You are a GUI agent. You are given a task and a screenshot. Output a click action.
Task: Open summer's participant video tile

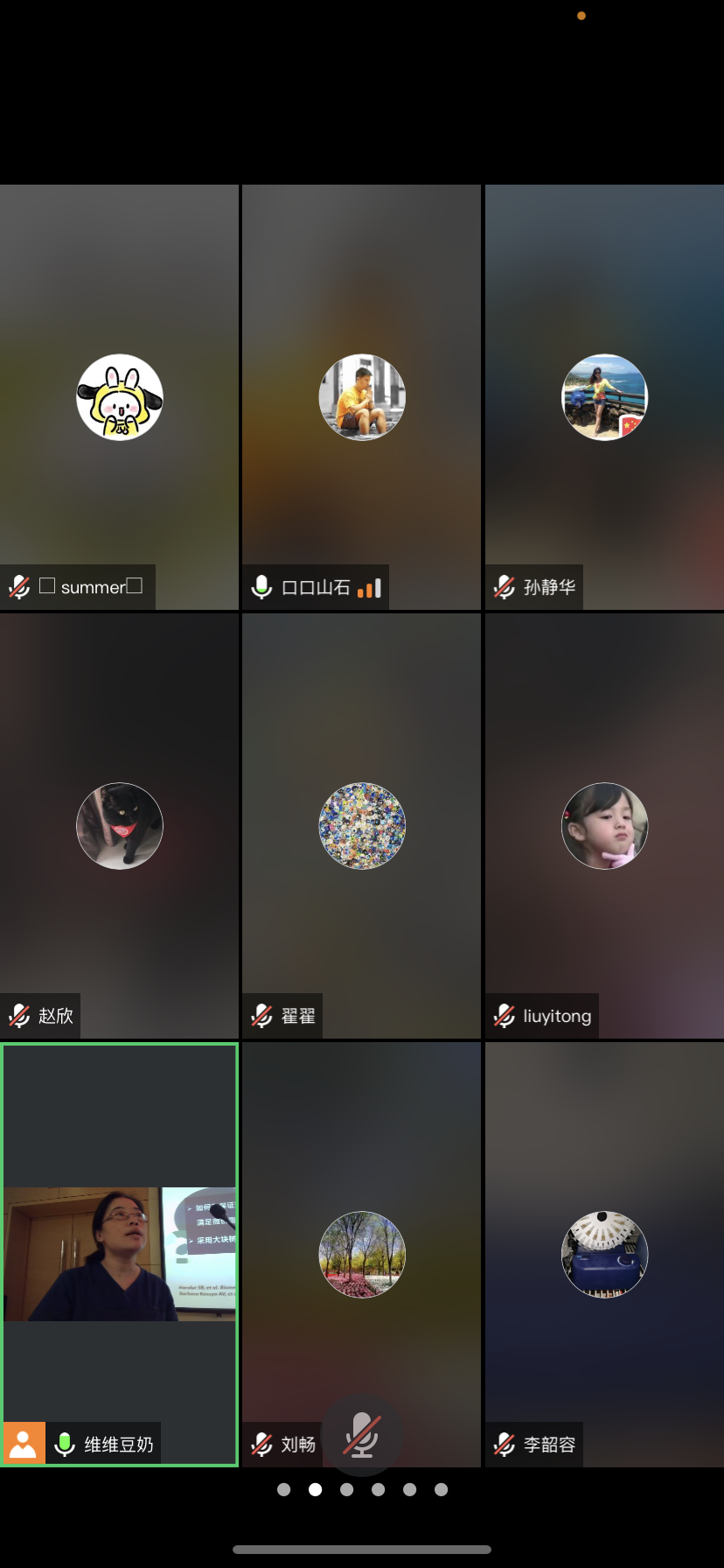click(120, 397)
